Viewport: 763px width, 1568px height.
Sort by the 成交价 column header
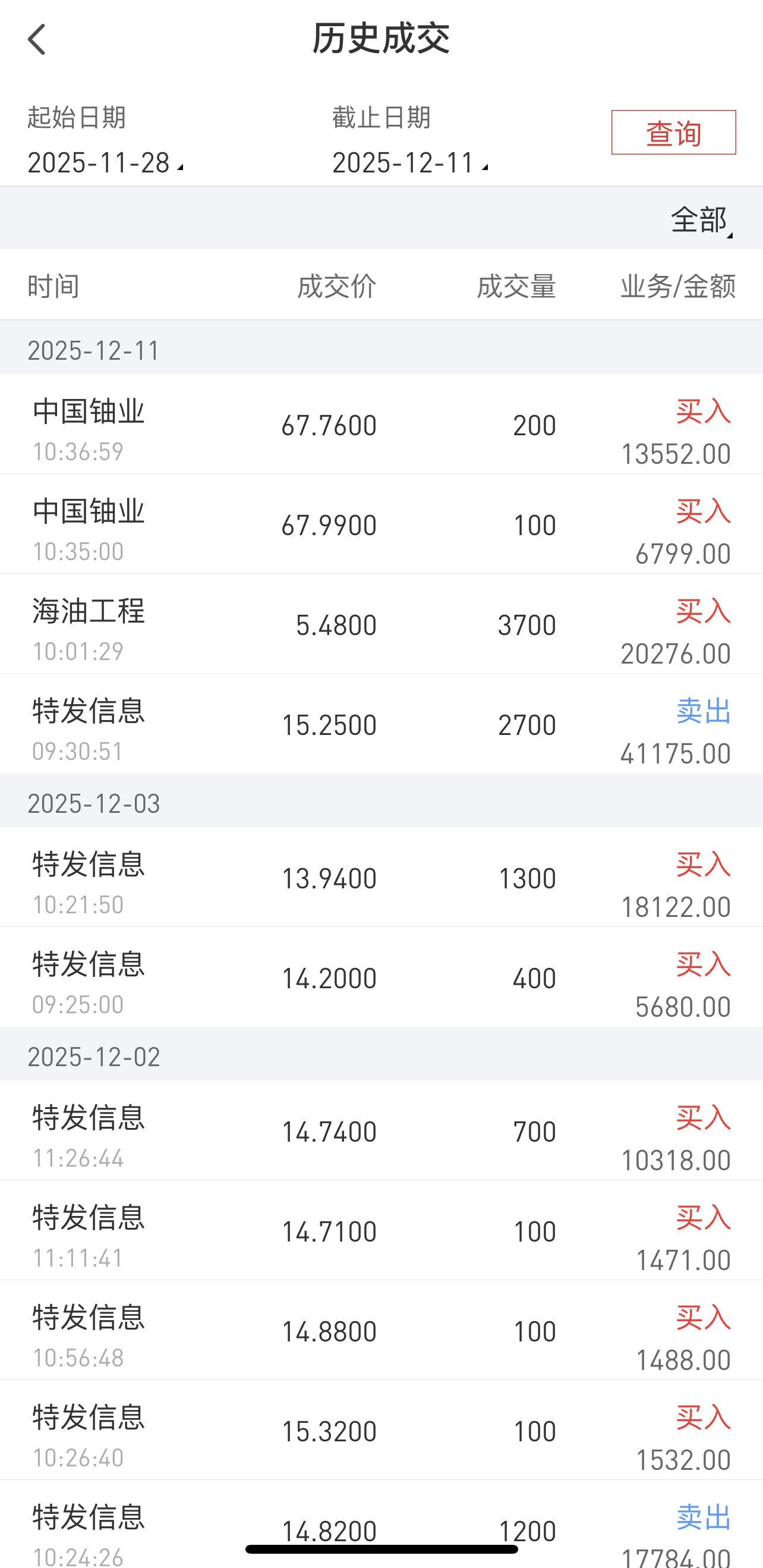tap(335, 286)
